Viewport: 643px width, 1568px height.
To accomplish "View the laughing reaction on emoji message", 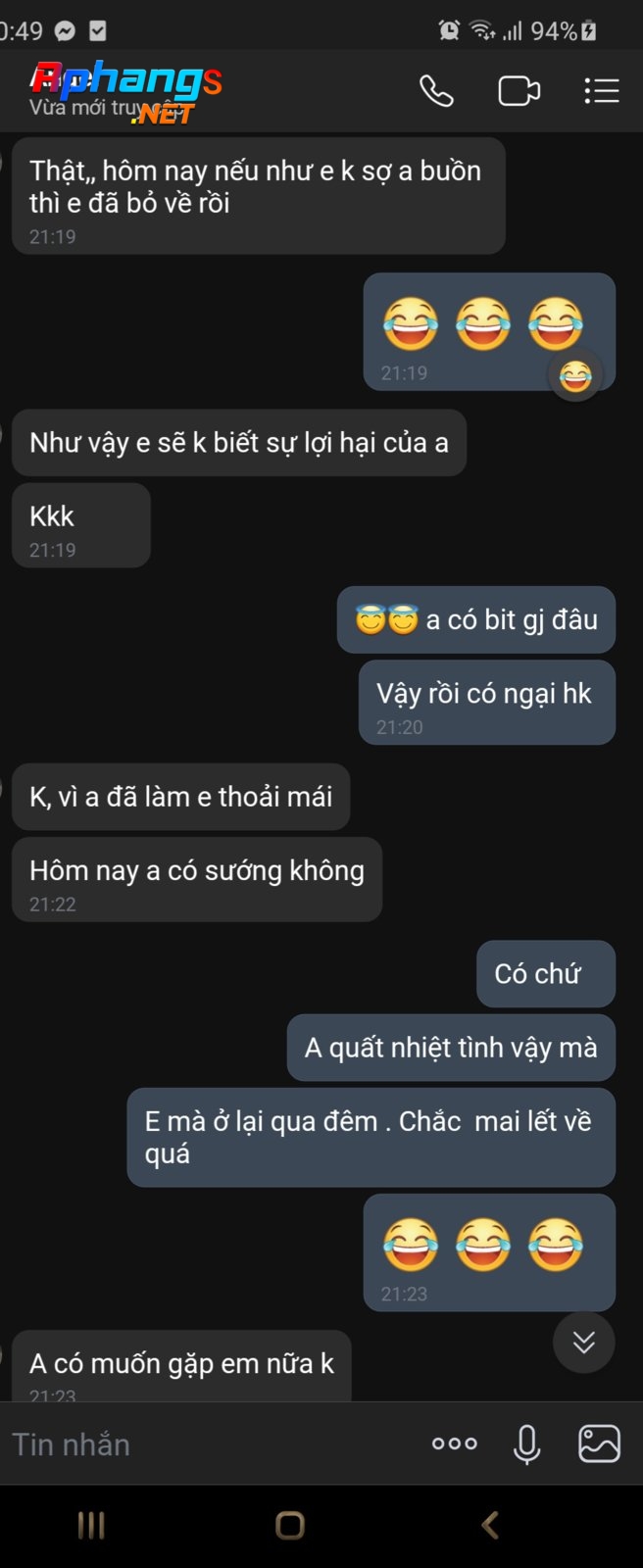I will coord(575,376).
